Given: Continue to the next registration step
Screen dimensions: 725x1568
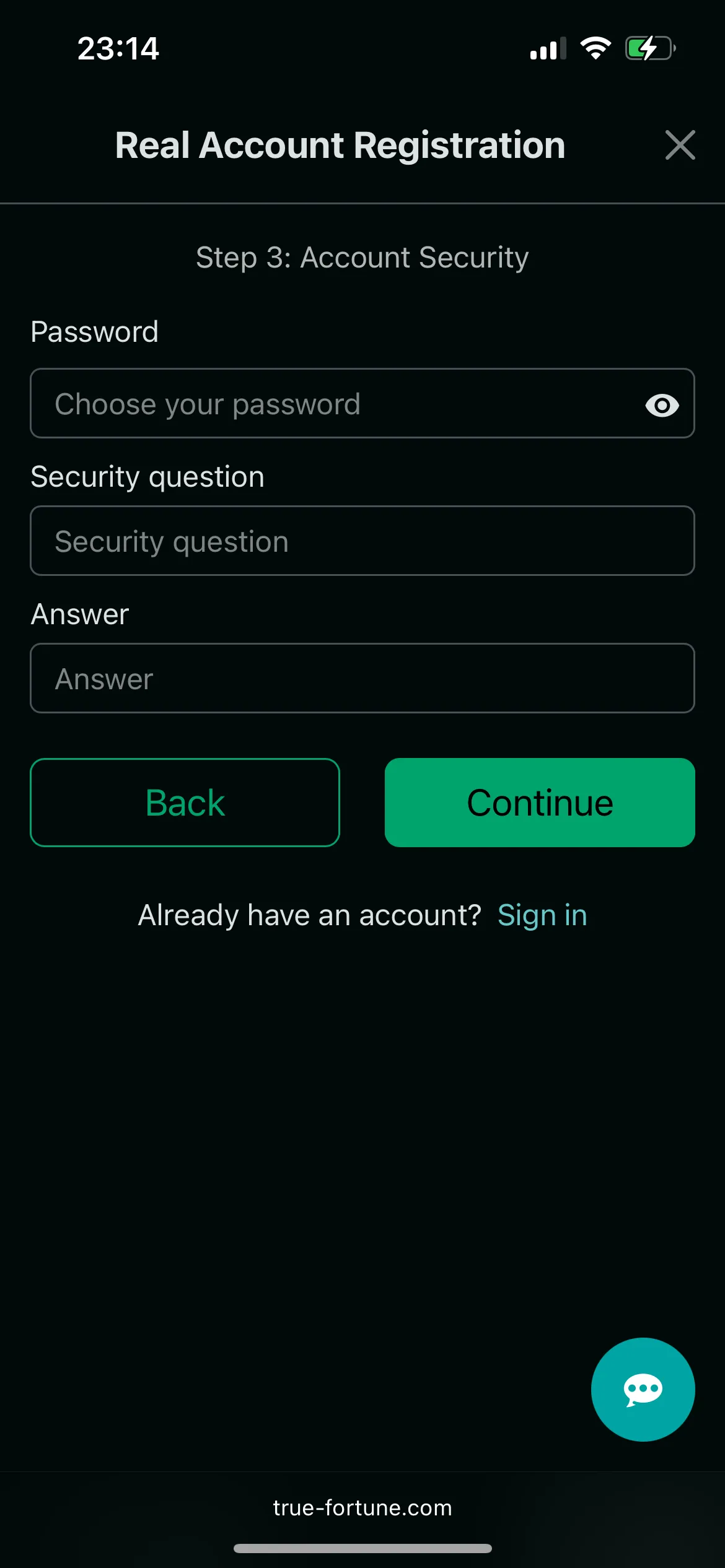Looking at the screenshot, I should pos(540,803).
